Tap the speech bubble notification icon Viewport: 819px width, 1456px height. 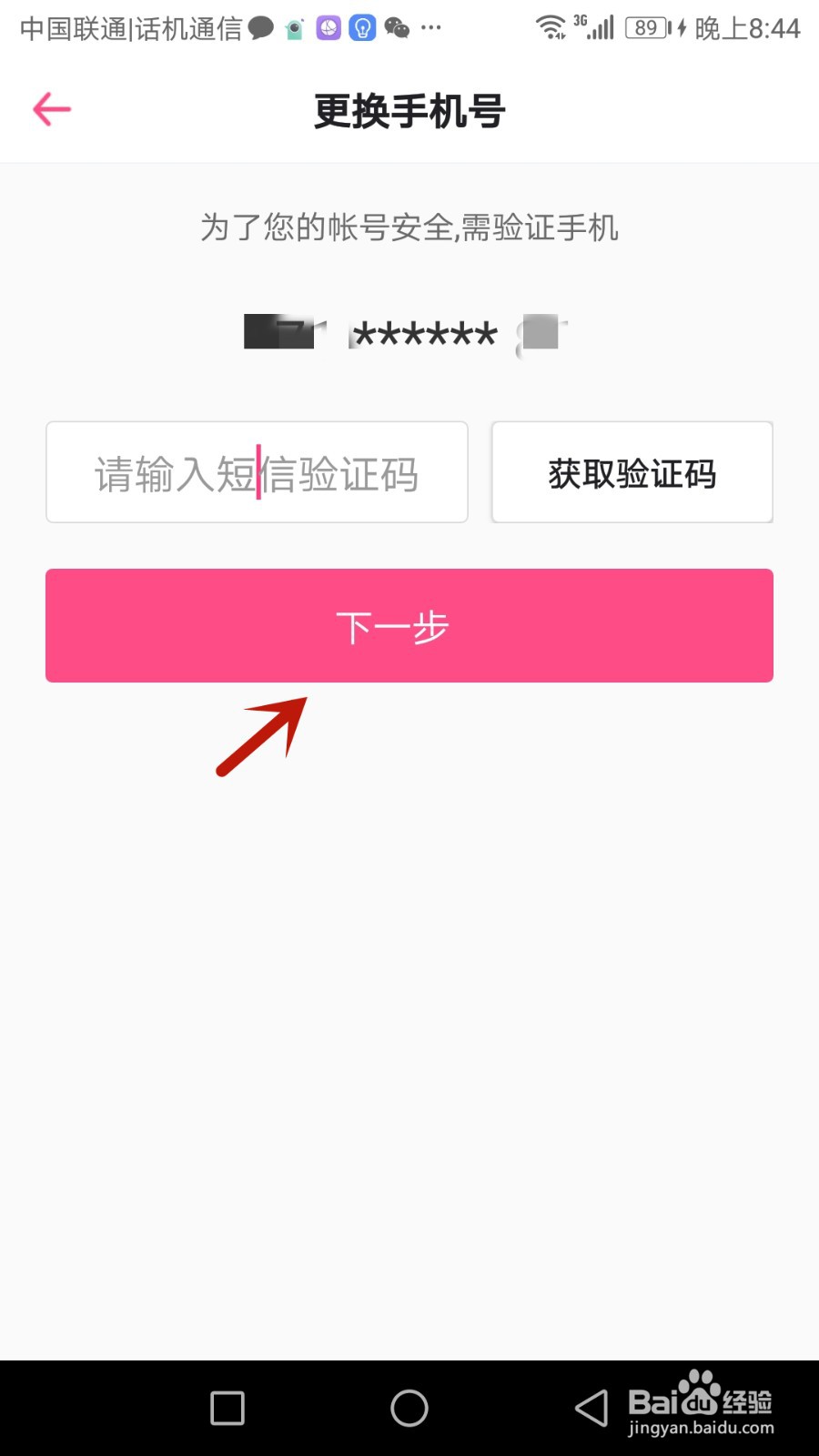262,28
